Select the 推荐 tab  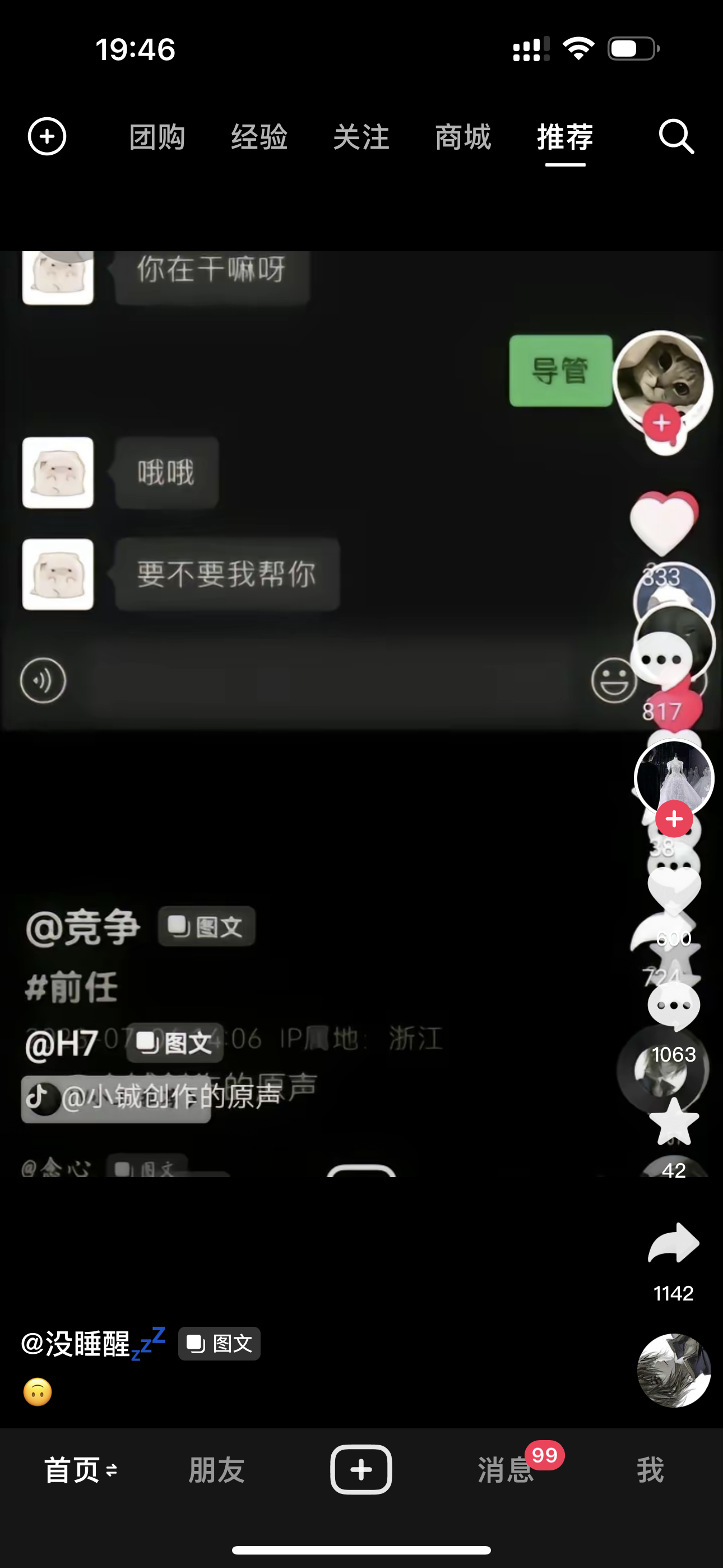(x=566, y=137)
